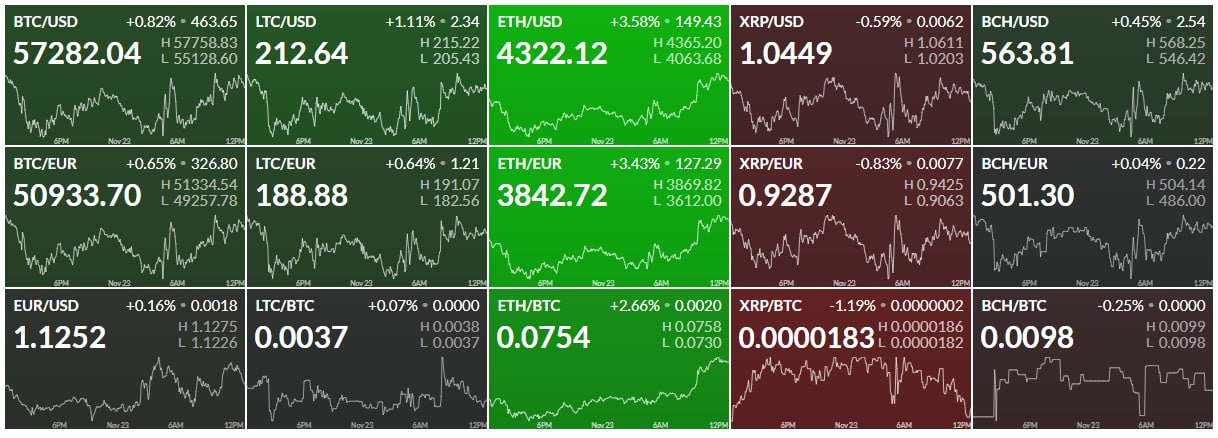1218x438 pixels.
Task: Select the BCH/BTC chart tile
Action: (1093, 360)
